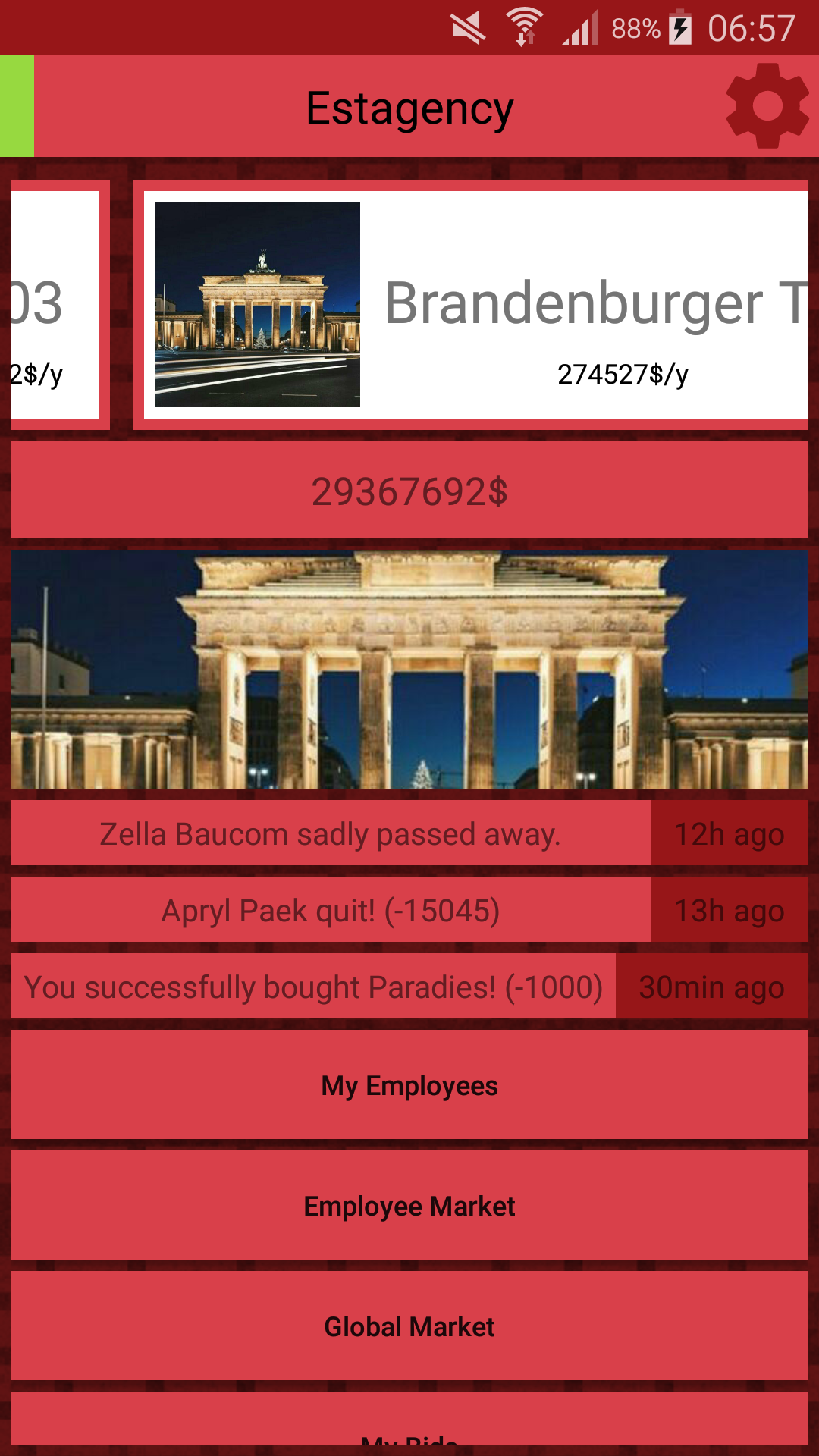The width and height of the screenshot is (819, 1456).
Task: Open the Global Market
Action: click(409, 1326)
